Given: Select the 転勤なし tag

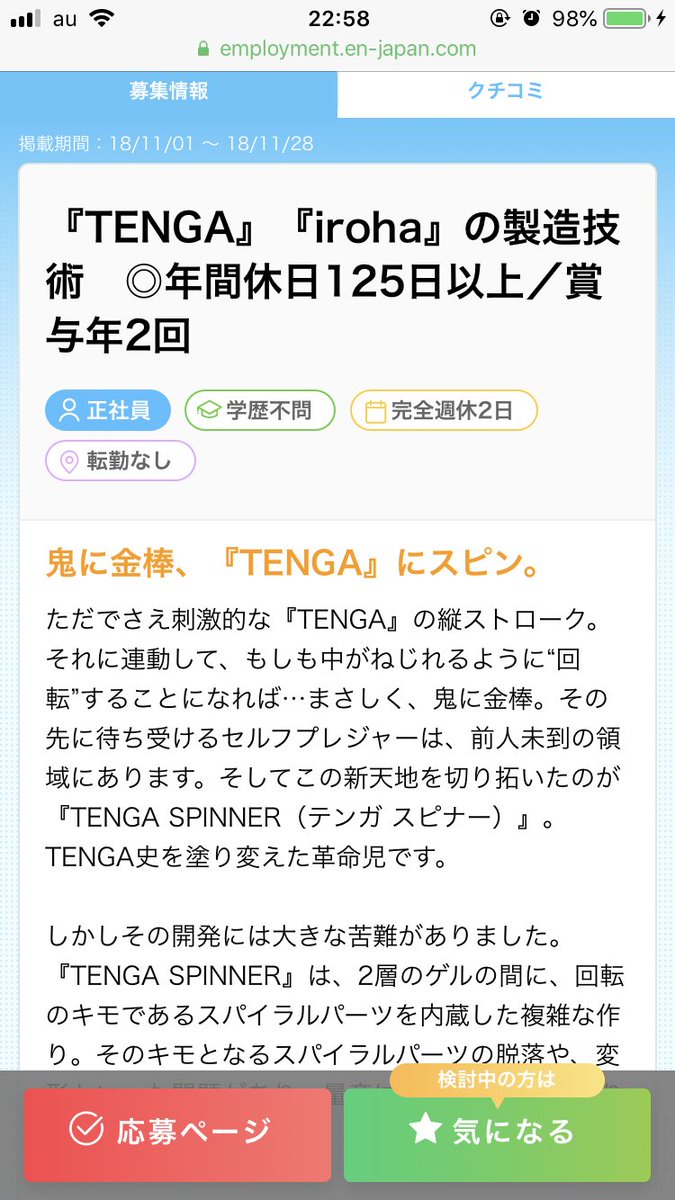Looking at the screenshot, I should click(120, 461).
